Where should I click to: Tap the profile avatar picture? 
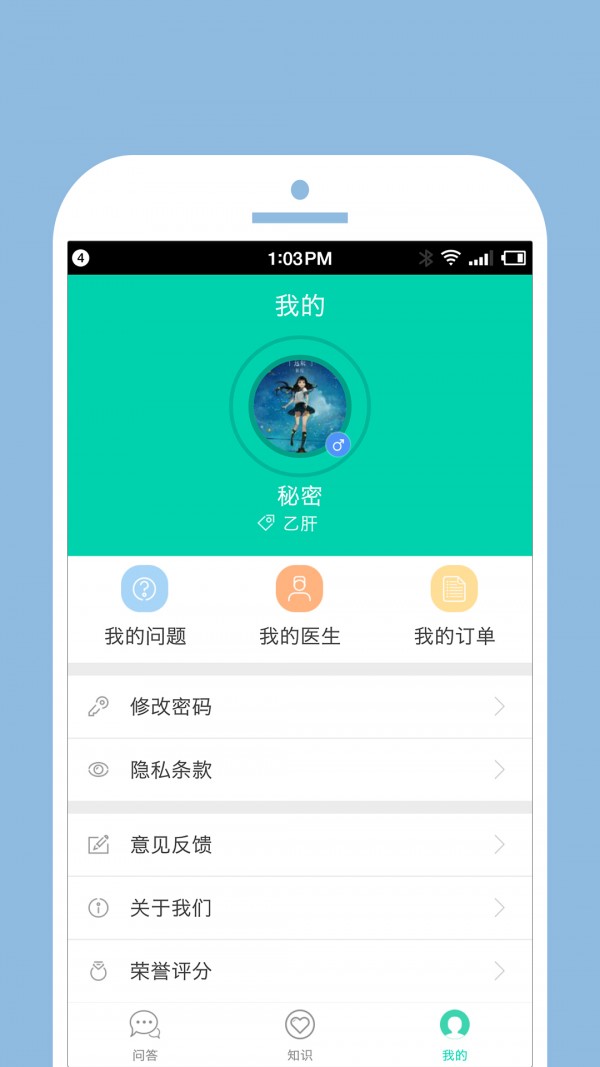tap(299, 406)
